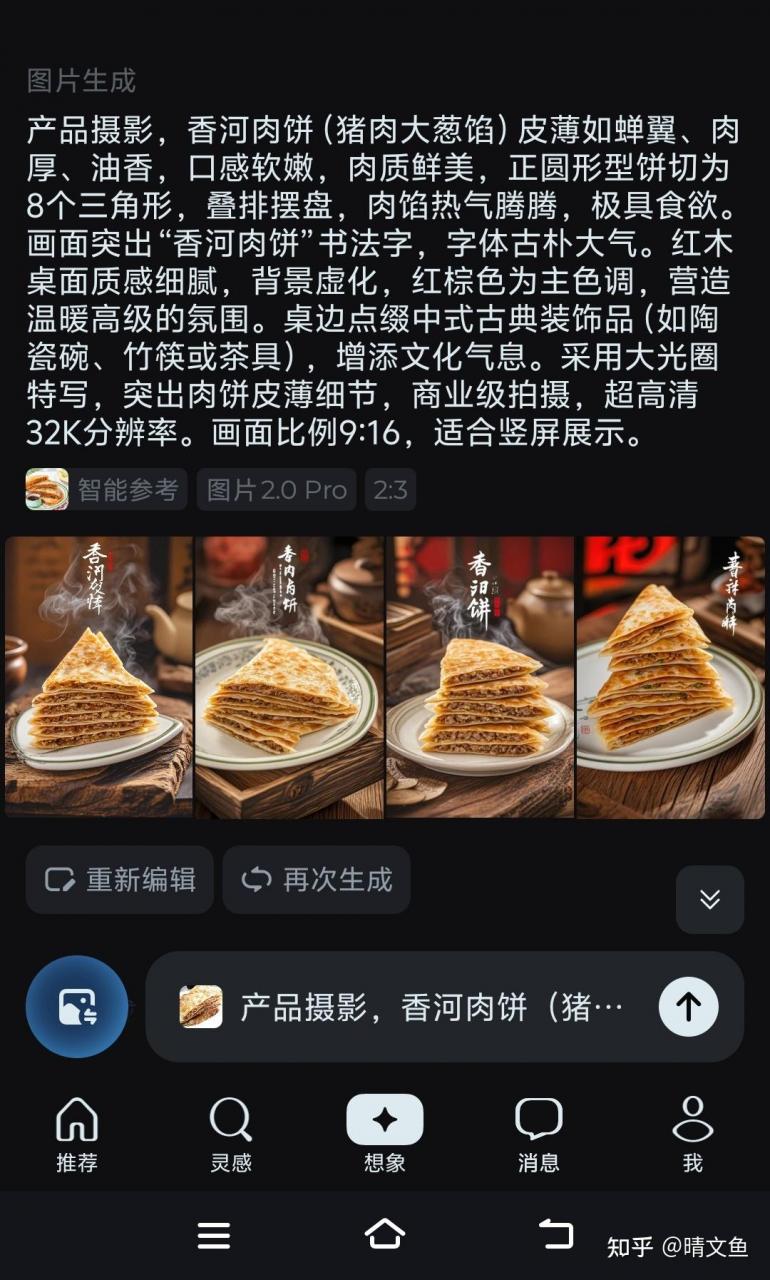View the fourth generated image
This screenshot has height=1280, width=770.
670,677
